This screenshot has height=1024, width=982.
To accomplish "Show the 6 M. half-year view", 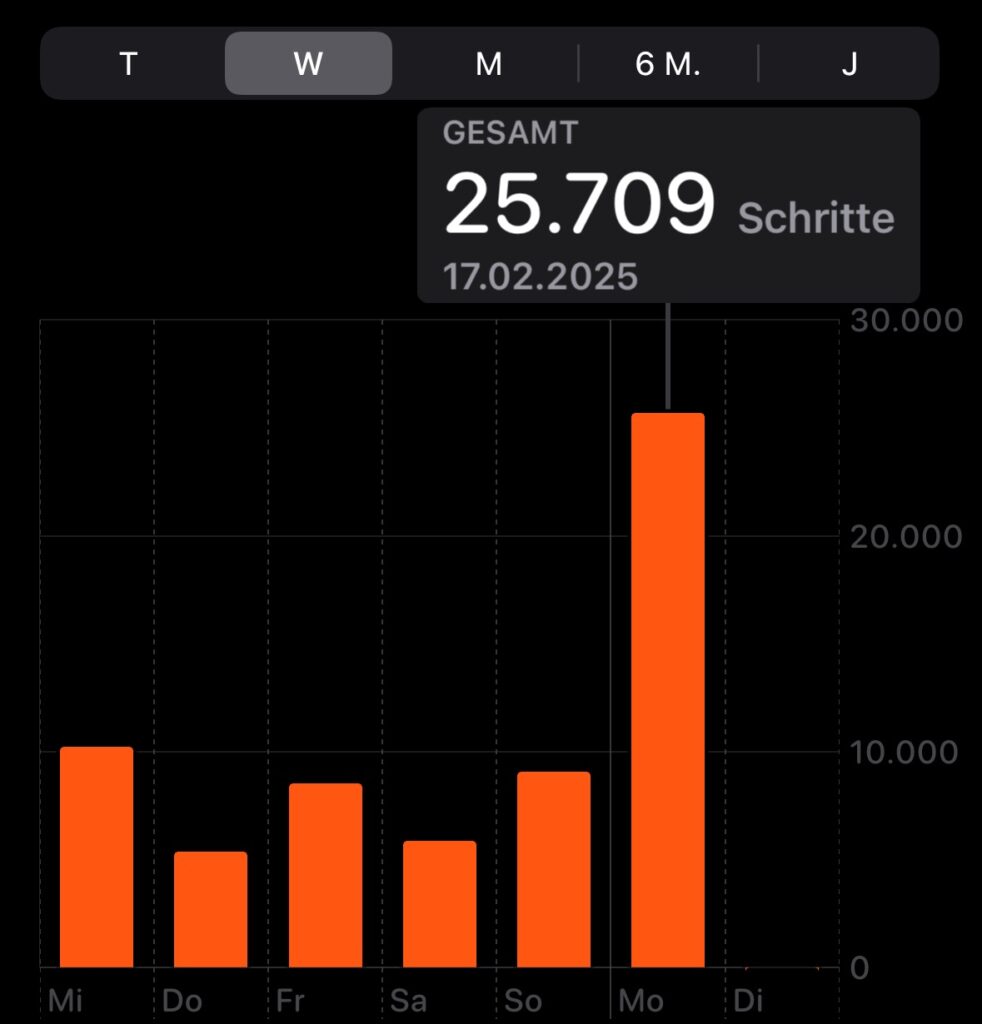I will tap(668, 64).
